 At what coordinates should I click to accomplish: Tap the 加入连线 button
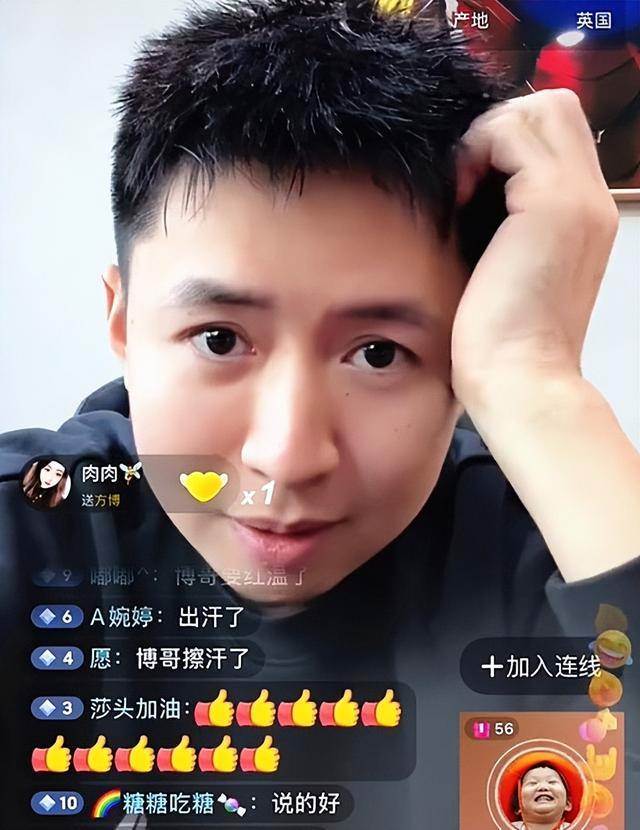pyautogui.click(x=541, y=667)
